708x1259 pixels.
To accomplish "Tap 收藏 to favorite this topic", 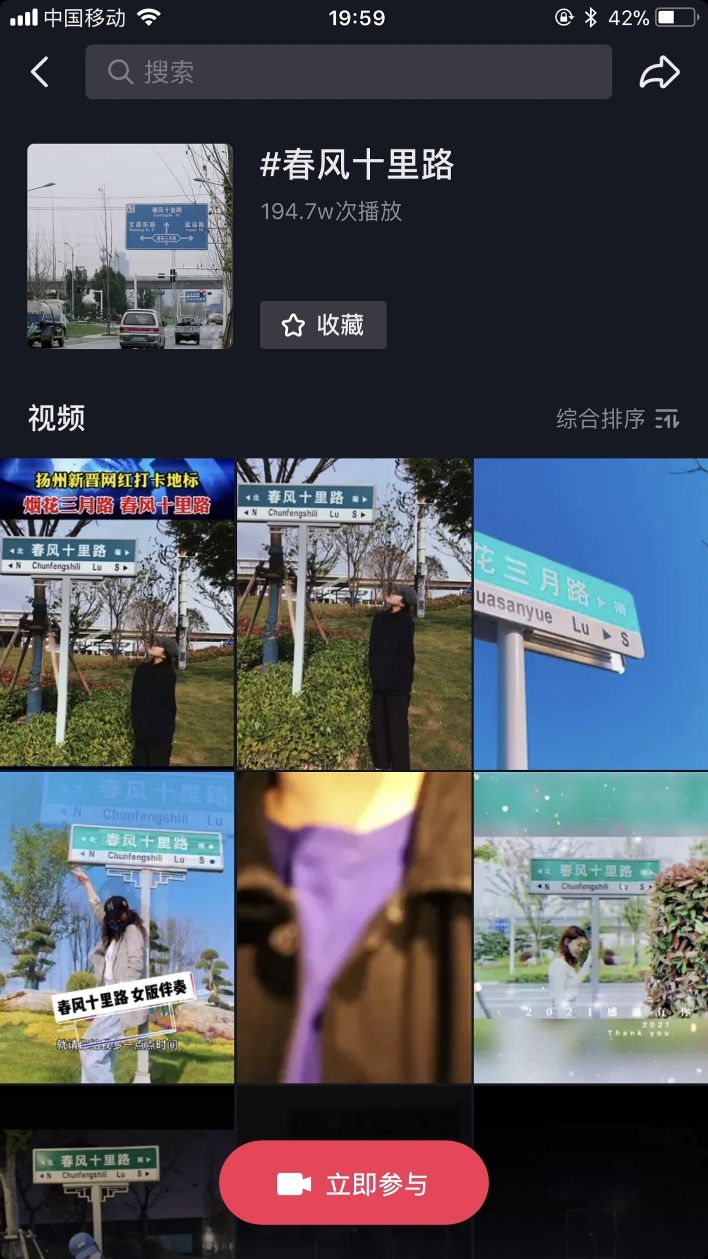I will [323, 325].
